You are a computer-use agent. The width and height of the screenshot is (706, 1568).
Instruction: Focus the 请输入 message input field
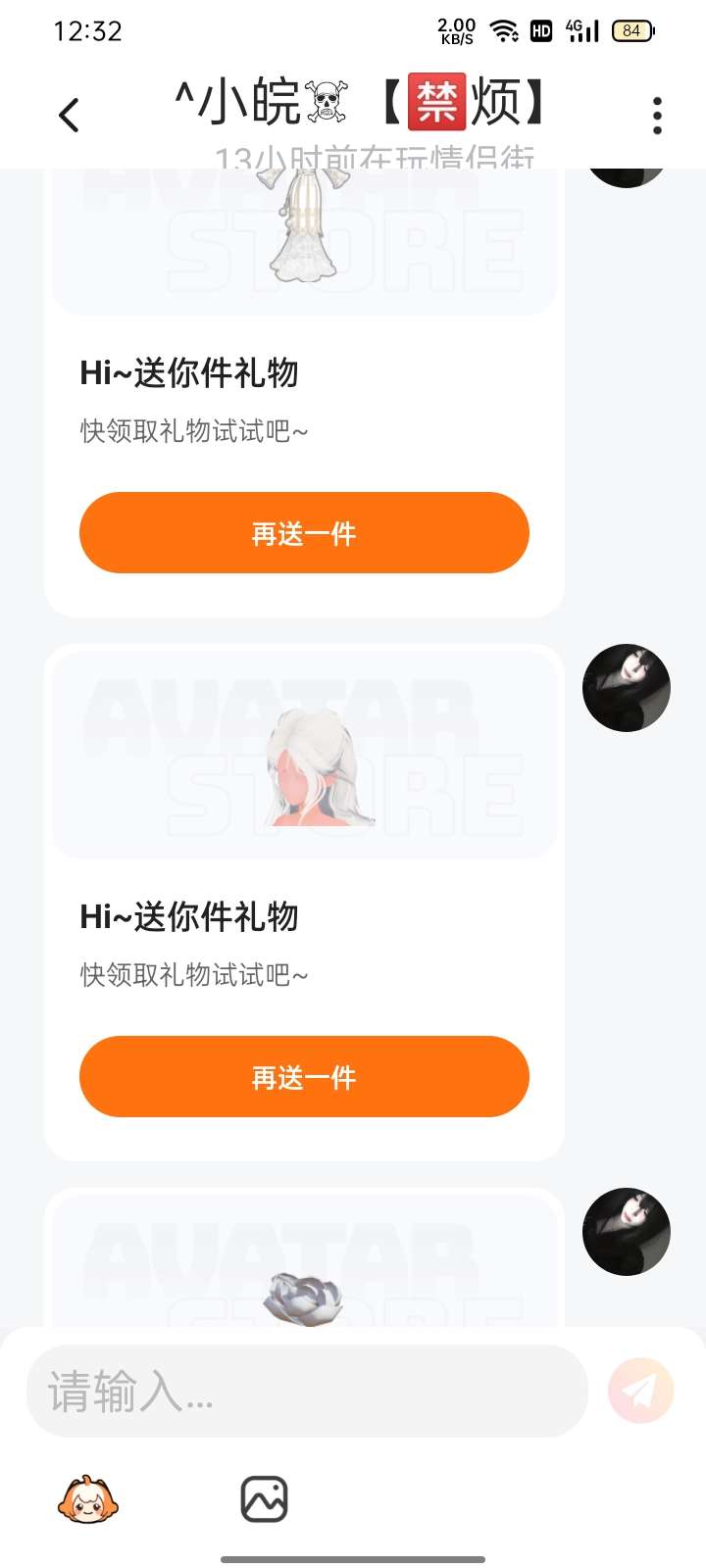click(x=306, y=1391)
